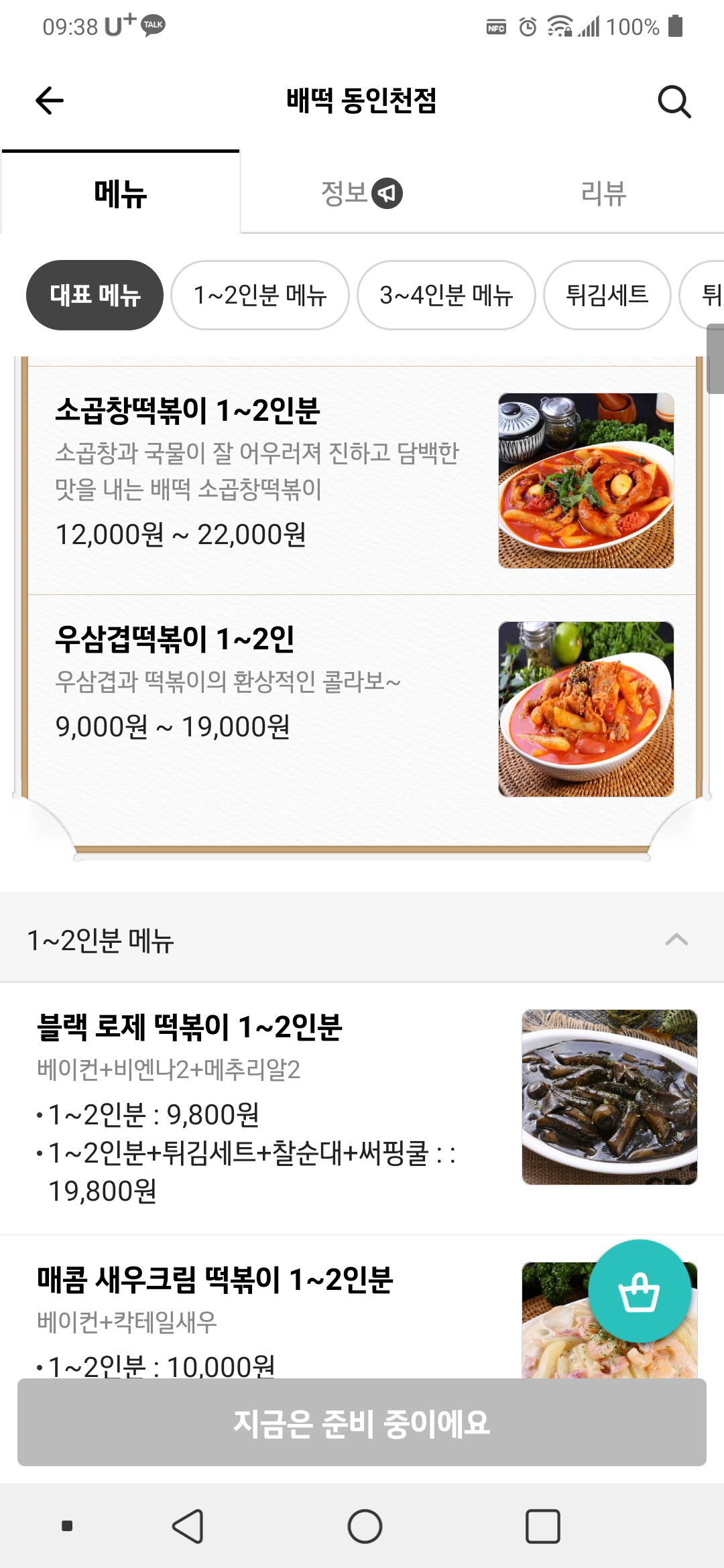Go to the system home screen
This screenshot has width=724, height=1568.
point(365,1526)
